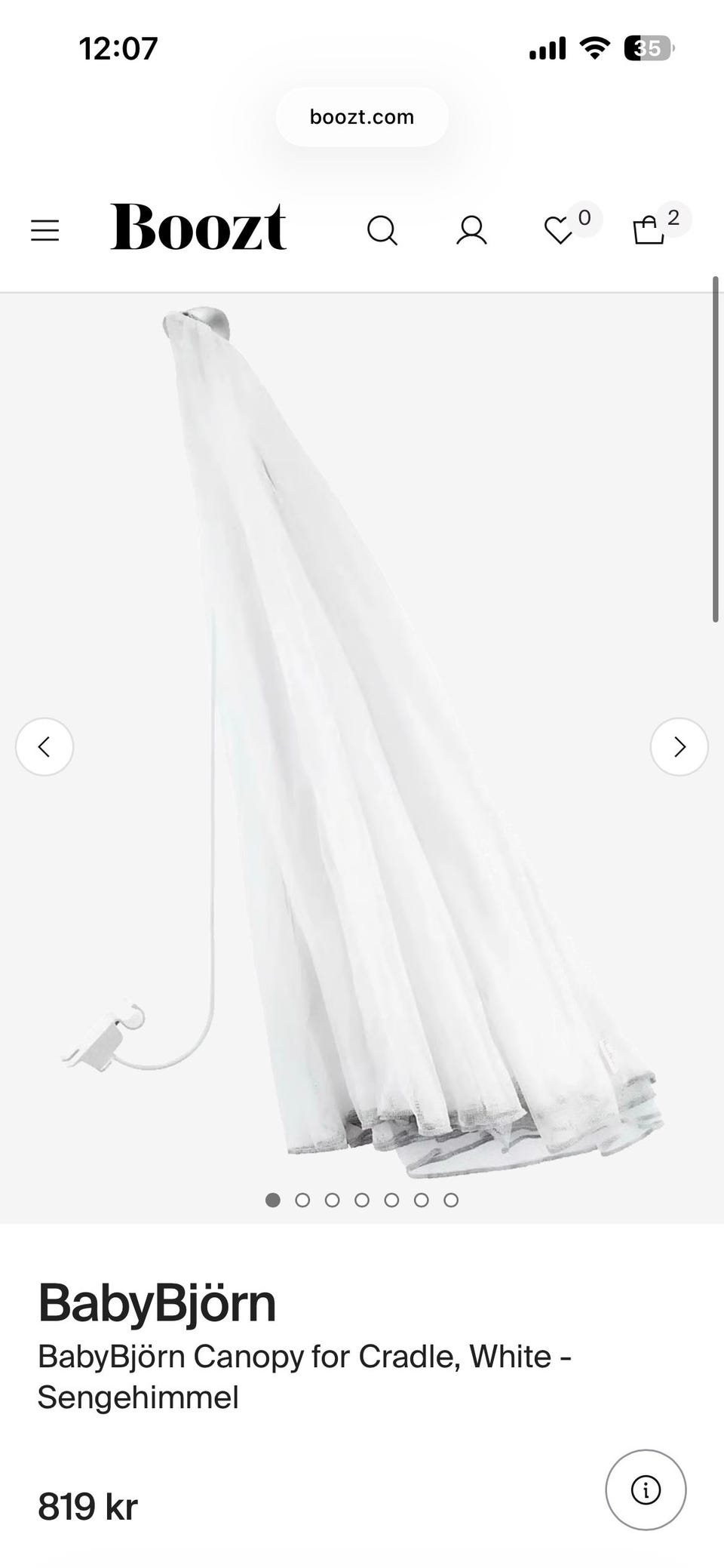Open the hamburger menu
The image size is (724, 1568).
(x=44, y=230)
